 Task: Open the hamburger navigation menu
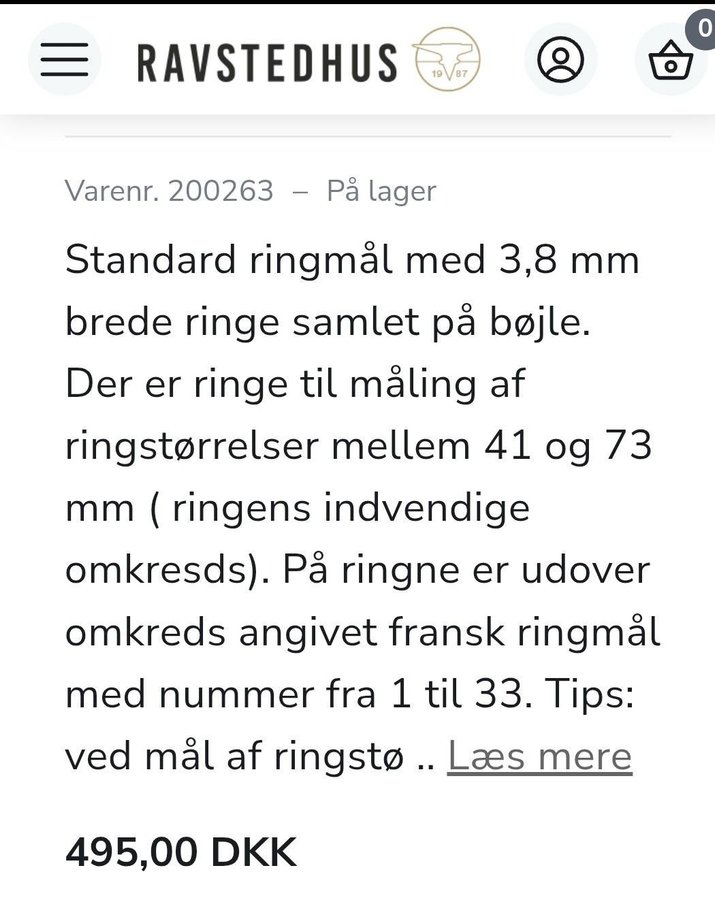[64, 60]
